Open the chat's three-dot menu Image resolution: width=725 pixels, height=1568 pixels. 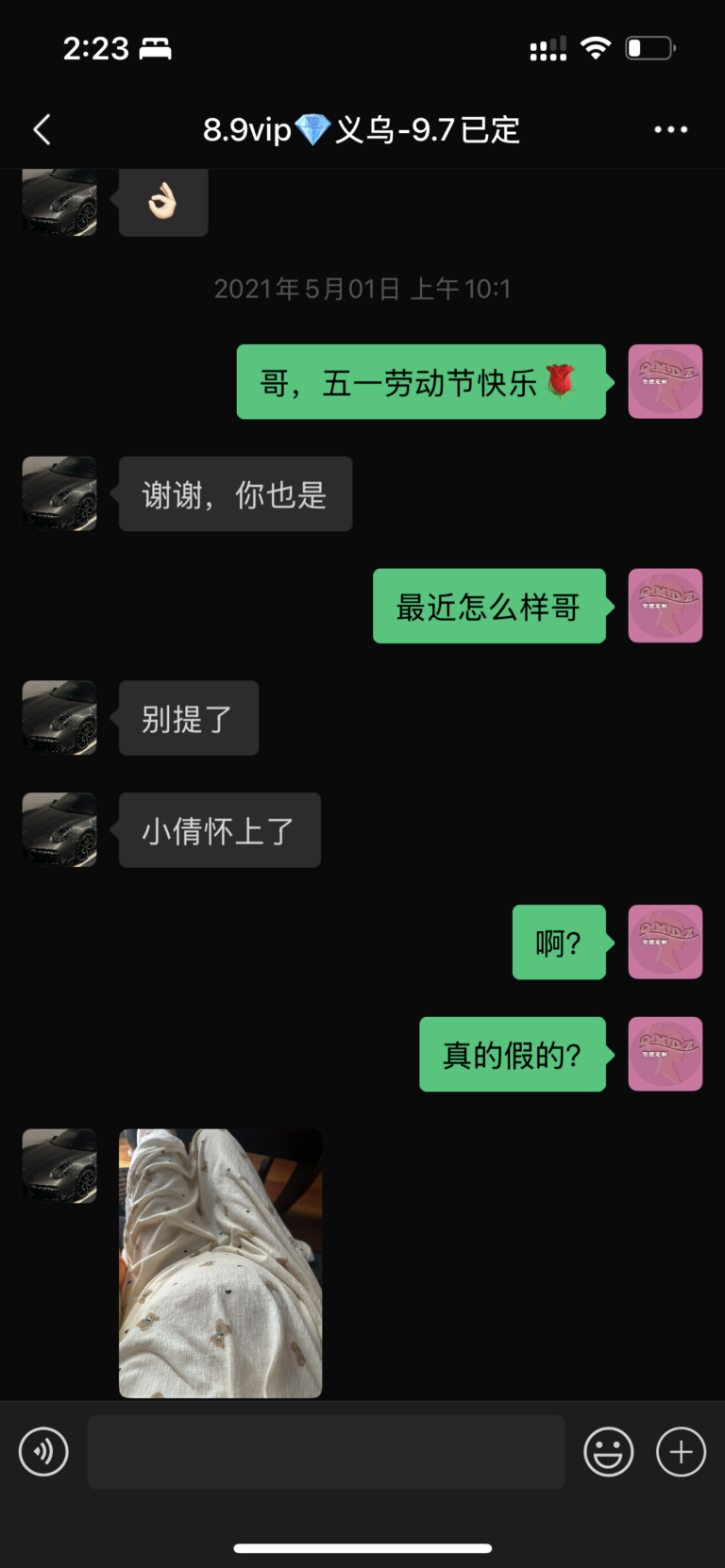[x=670, y=130]
